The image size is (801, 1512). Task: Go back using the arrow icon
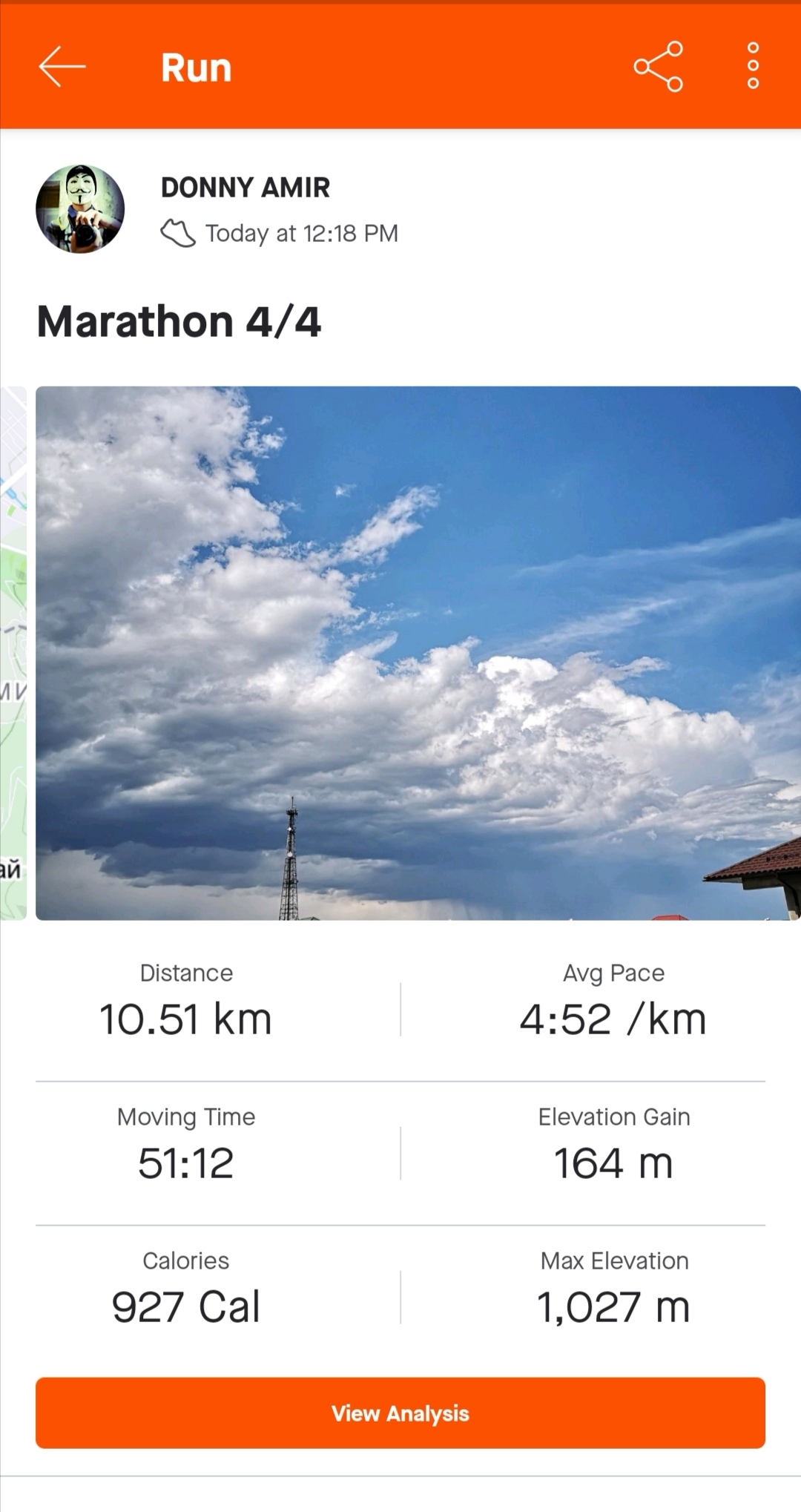click(x=62, y=67)
